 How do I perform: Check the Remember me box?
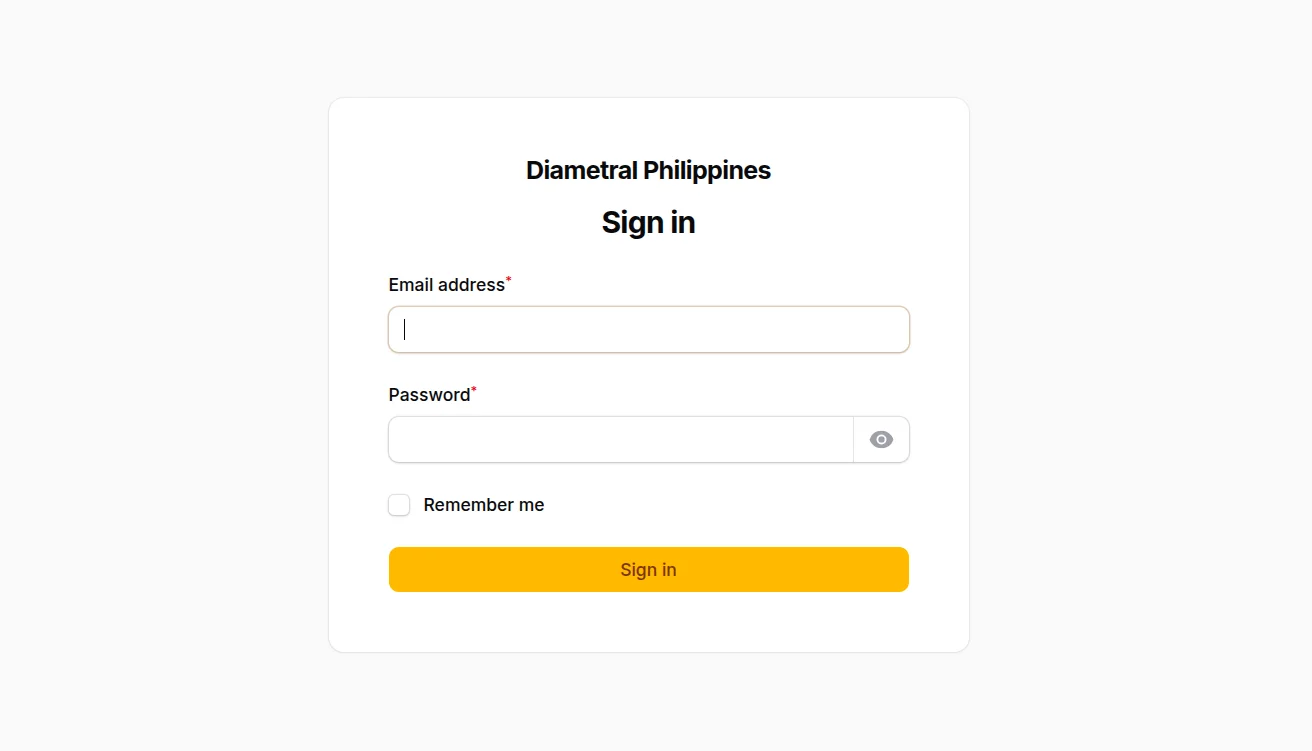pyautogui.click(x=399, y=505)
